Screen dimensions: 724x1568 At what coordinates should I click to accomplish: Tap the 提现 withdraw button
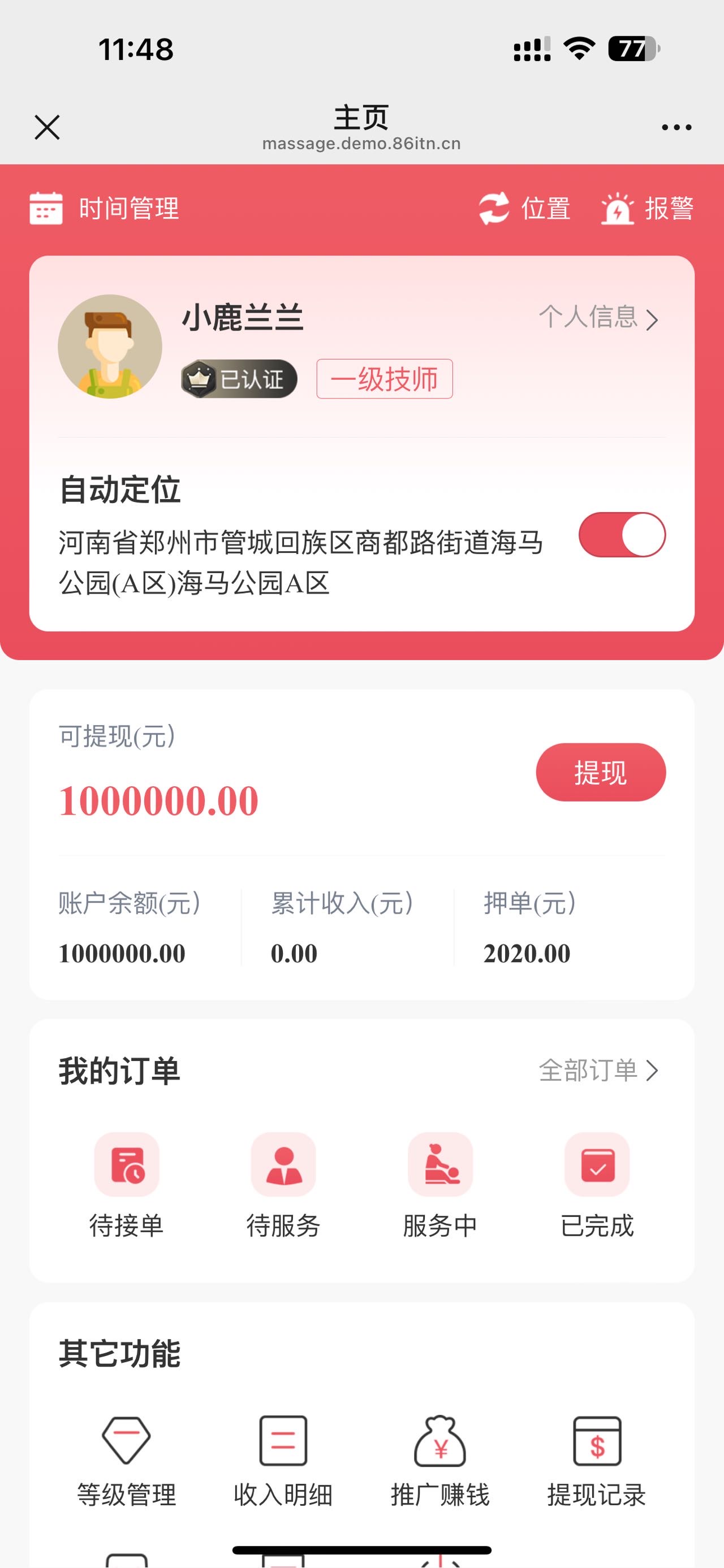[x=600, y=773]
